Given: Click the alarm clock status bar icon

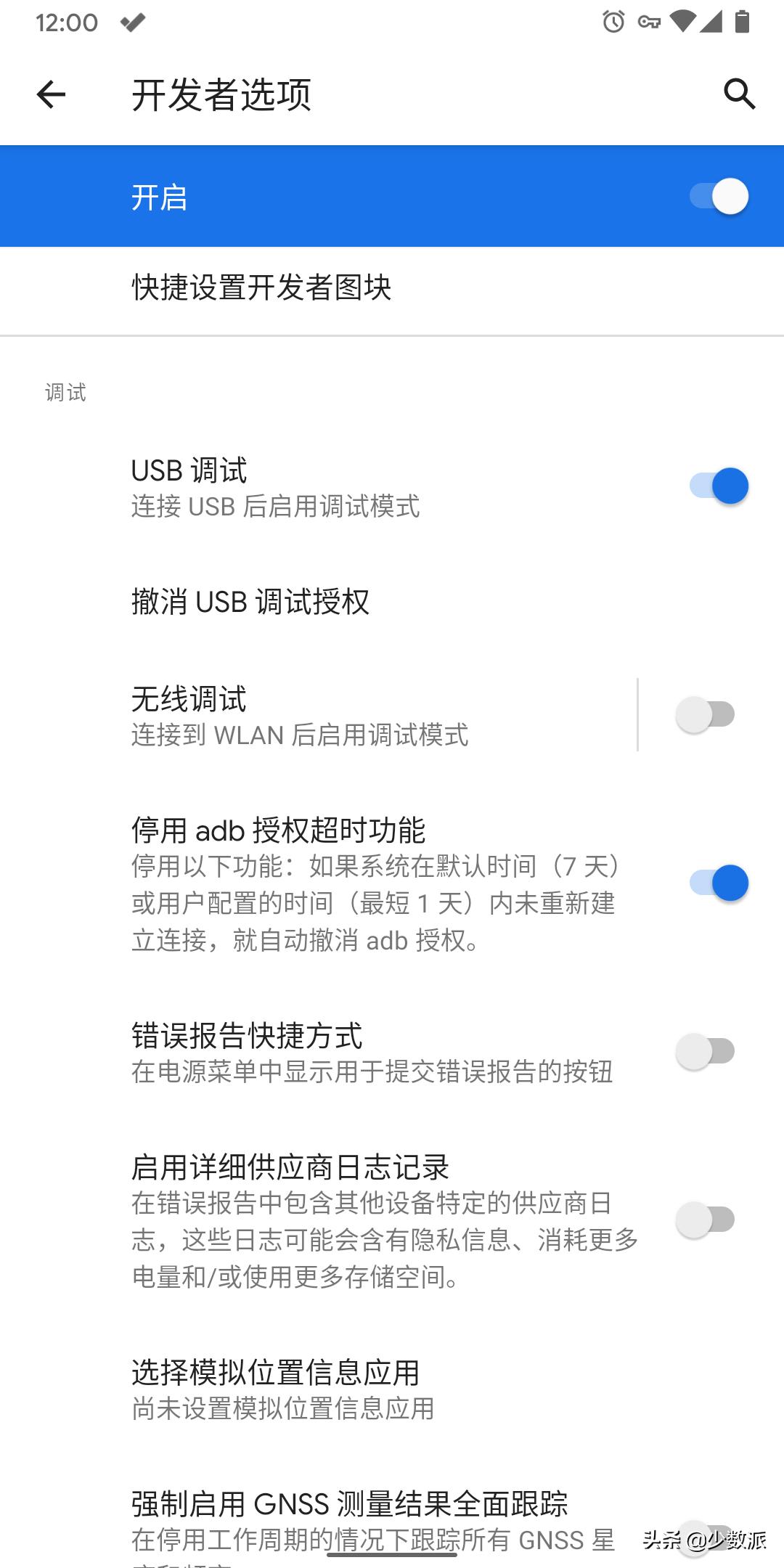Looking at the screenshot, I should pyautogui.click(x=612, y=22).
